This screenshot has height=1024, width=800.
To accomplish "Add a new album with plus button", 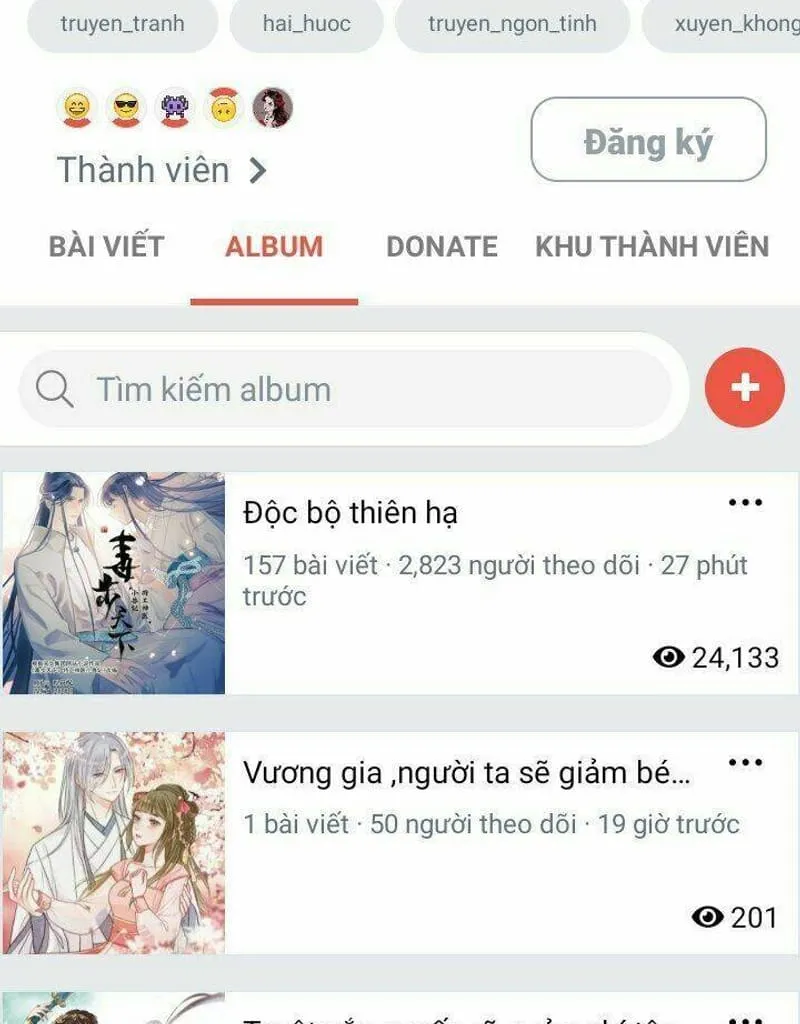I will (x=744, y=388).
